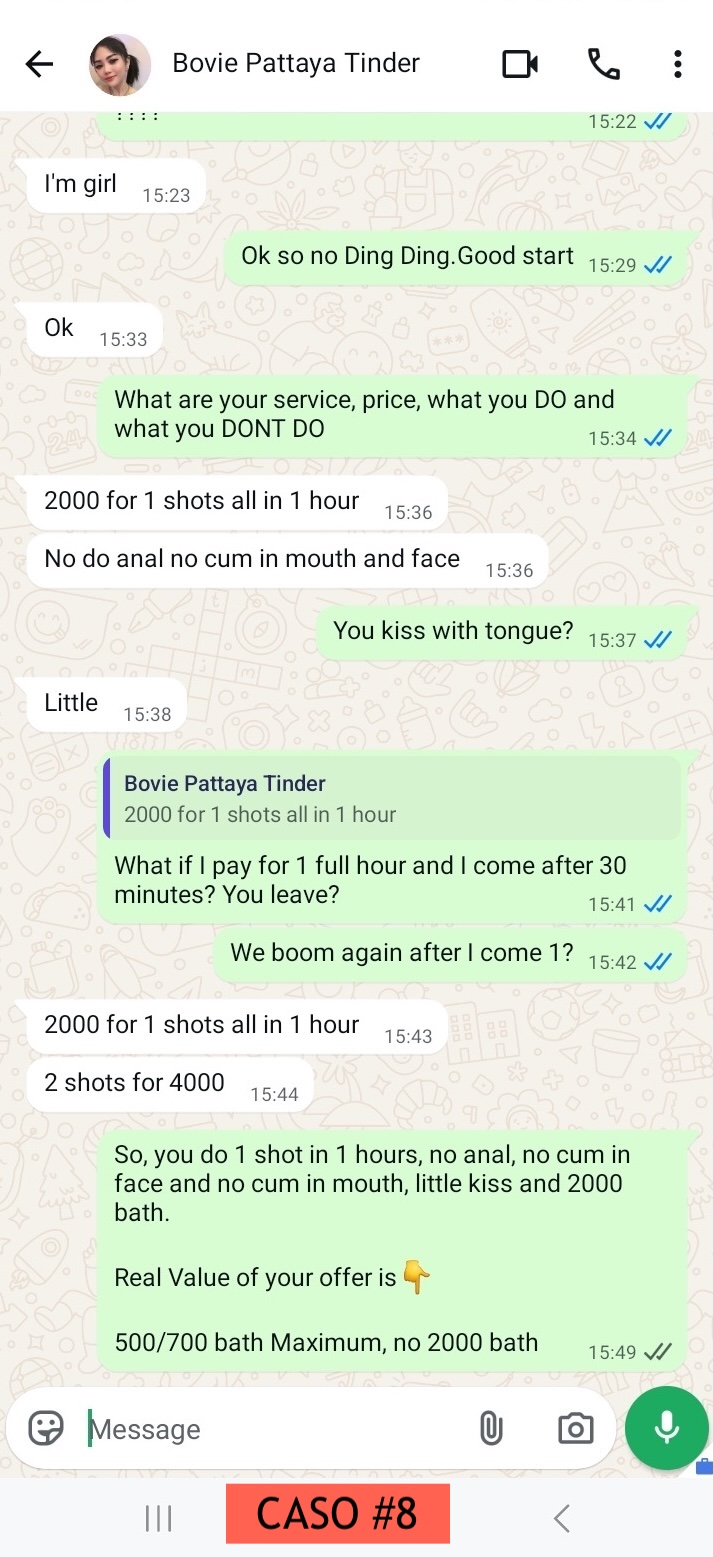This screenshot has height=1557, width=713.
Task: Open the recent apps view
Action: pyautogui.click(x=158, y=1518)
